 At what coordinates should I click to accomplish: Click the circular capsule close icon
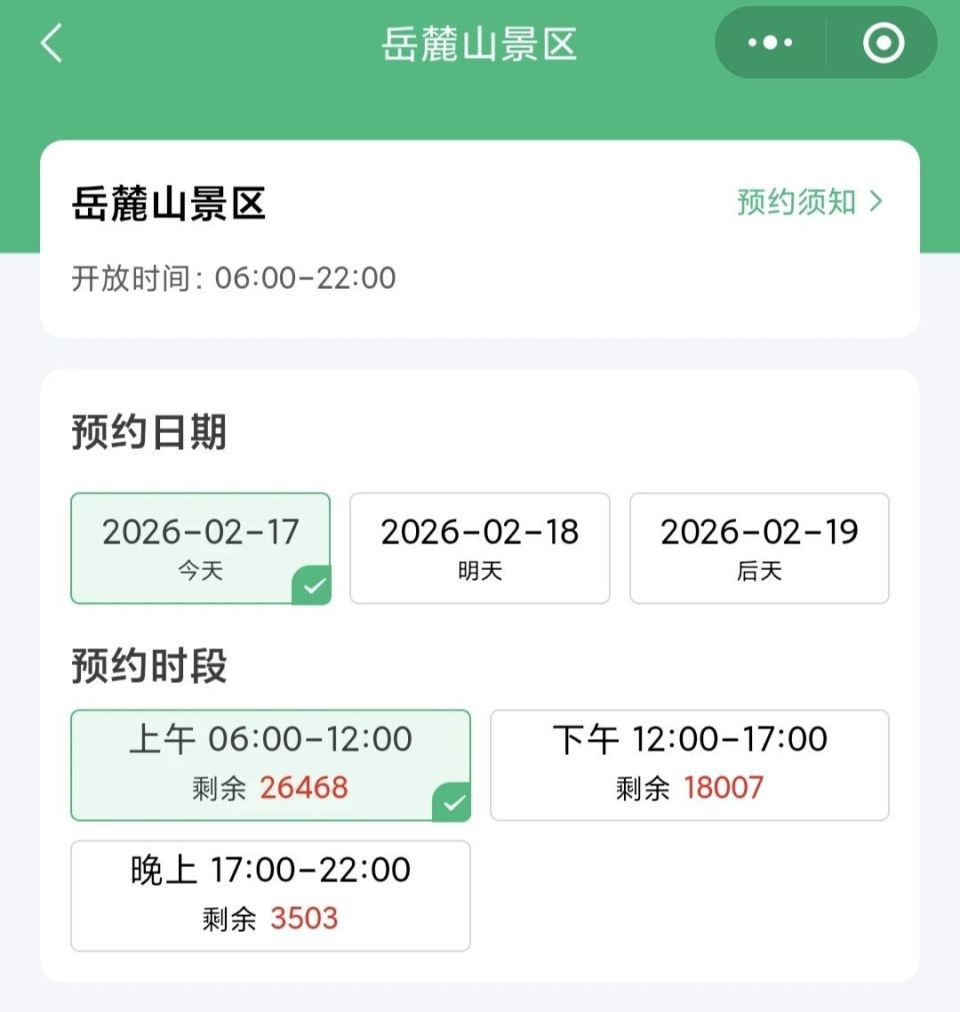click(881, 42)
